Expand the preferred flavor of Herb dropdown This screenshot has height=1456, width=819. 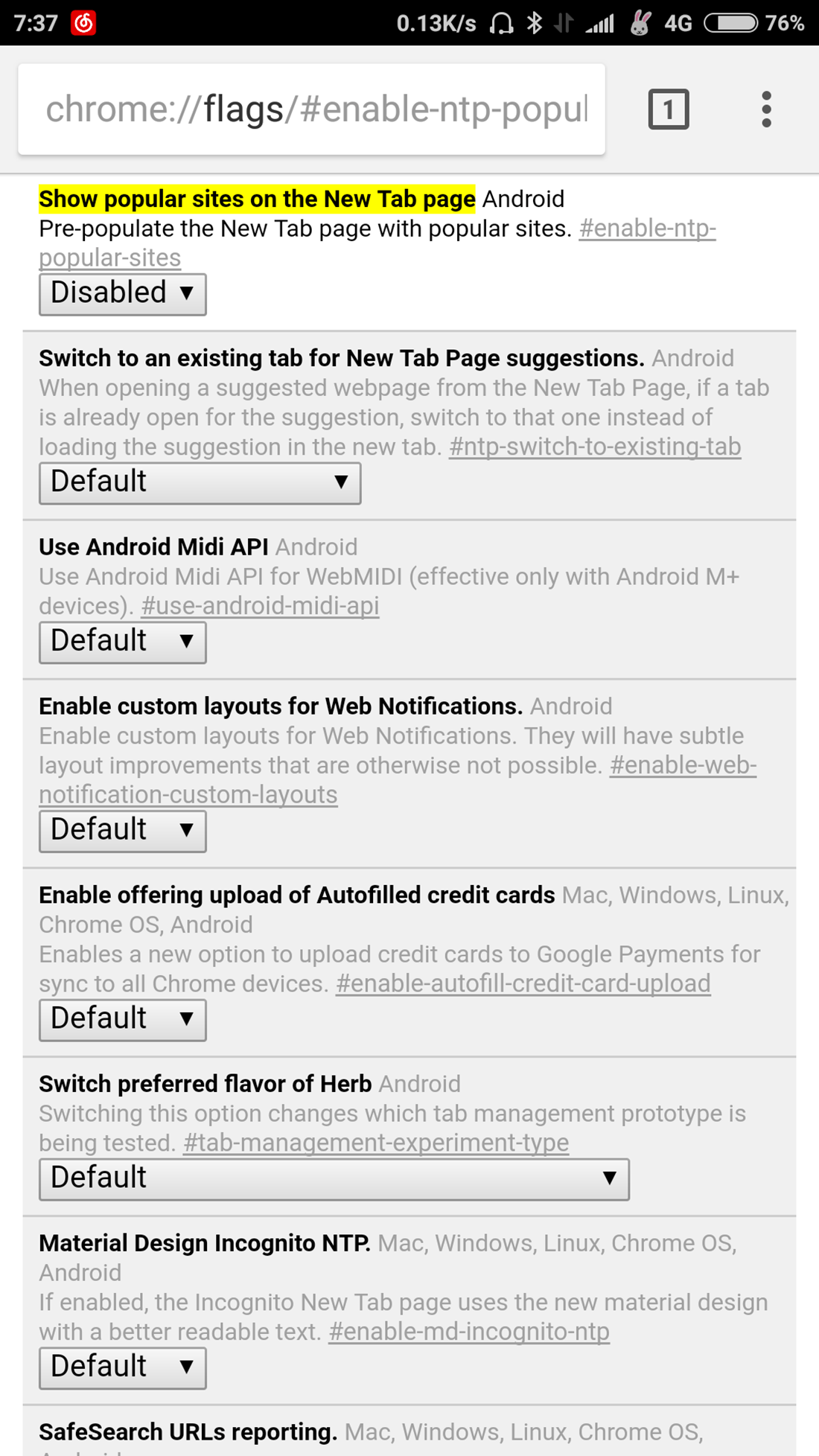pos(334,1179)
